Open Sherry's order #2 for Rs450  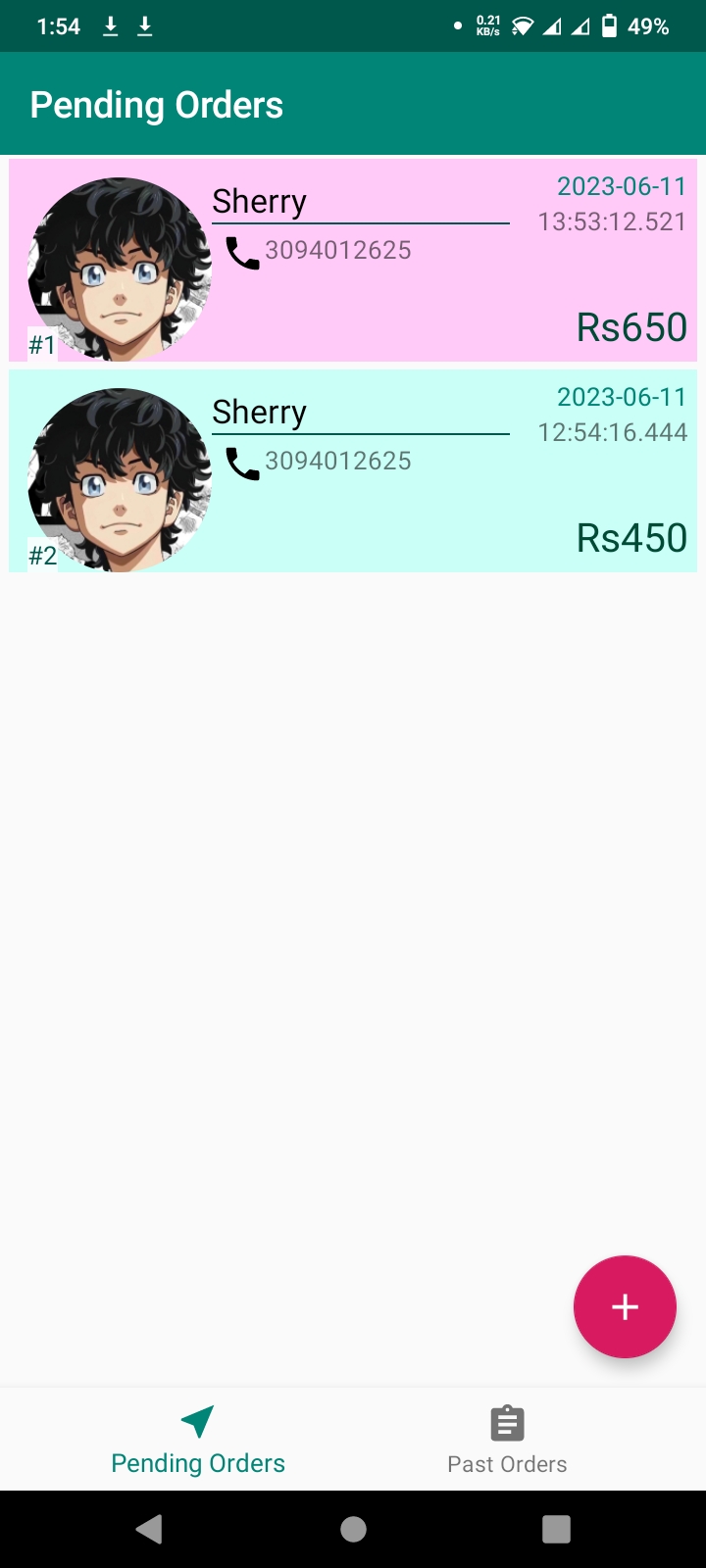click(353, 471)
